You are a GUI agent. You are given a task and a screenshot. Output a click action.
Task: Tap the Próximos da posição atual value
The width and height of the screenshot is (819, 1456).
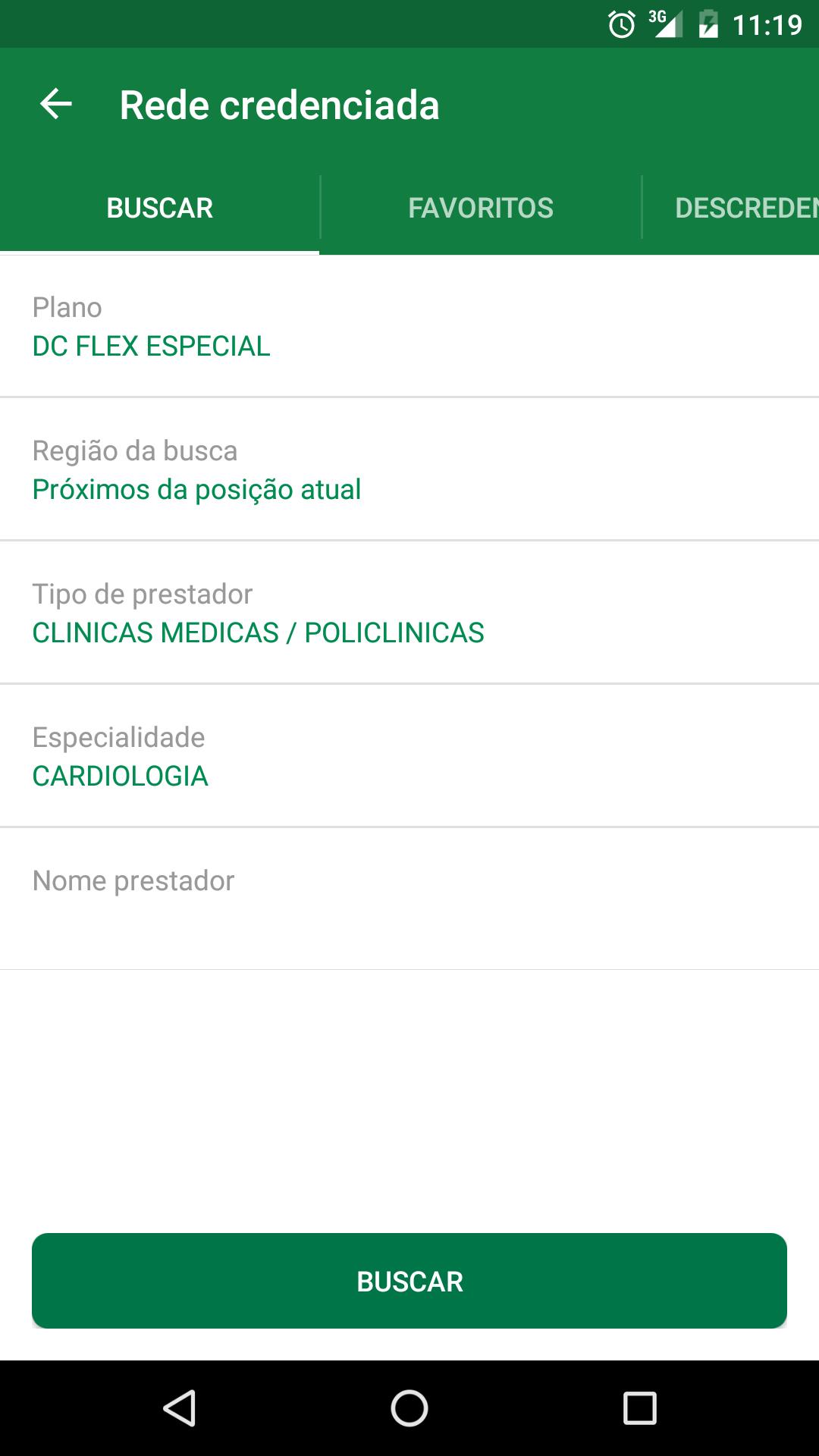(196, 490)
